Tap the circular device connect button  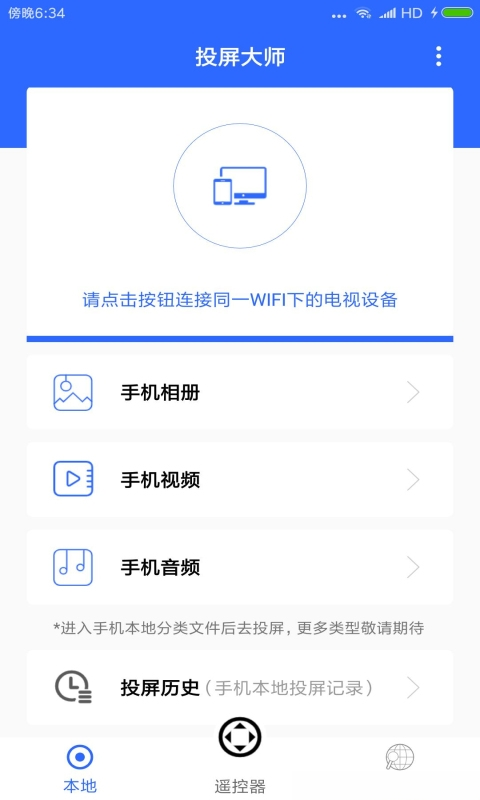[x=240, y=186]
